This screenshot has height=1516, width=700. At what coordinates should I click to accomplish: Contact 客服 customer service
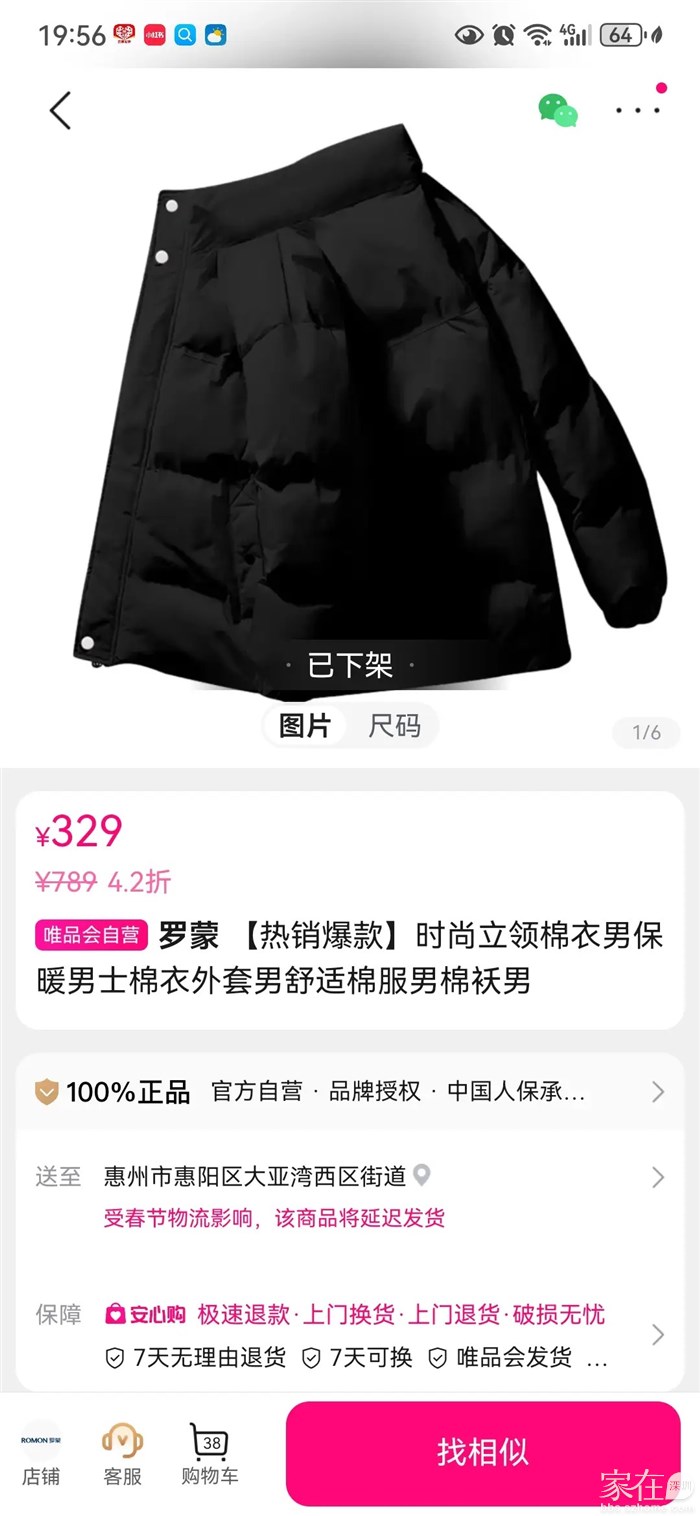123,1454
